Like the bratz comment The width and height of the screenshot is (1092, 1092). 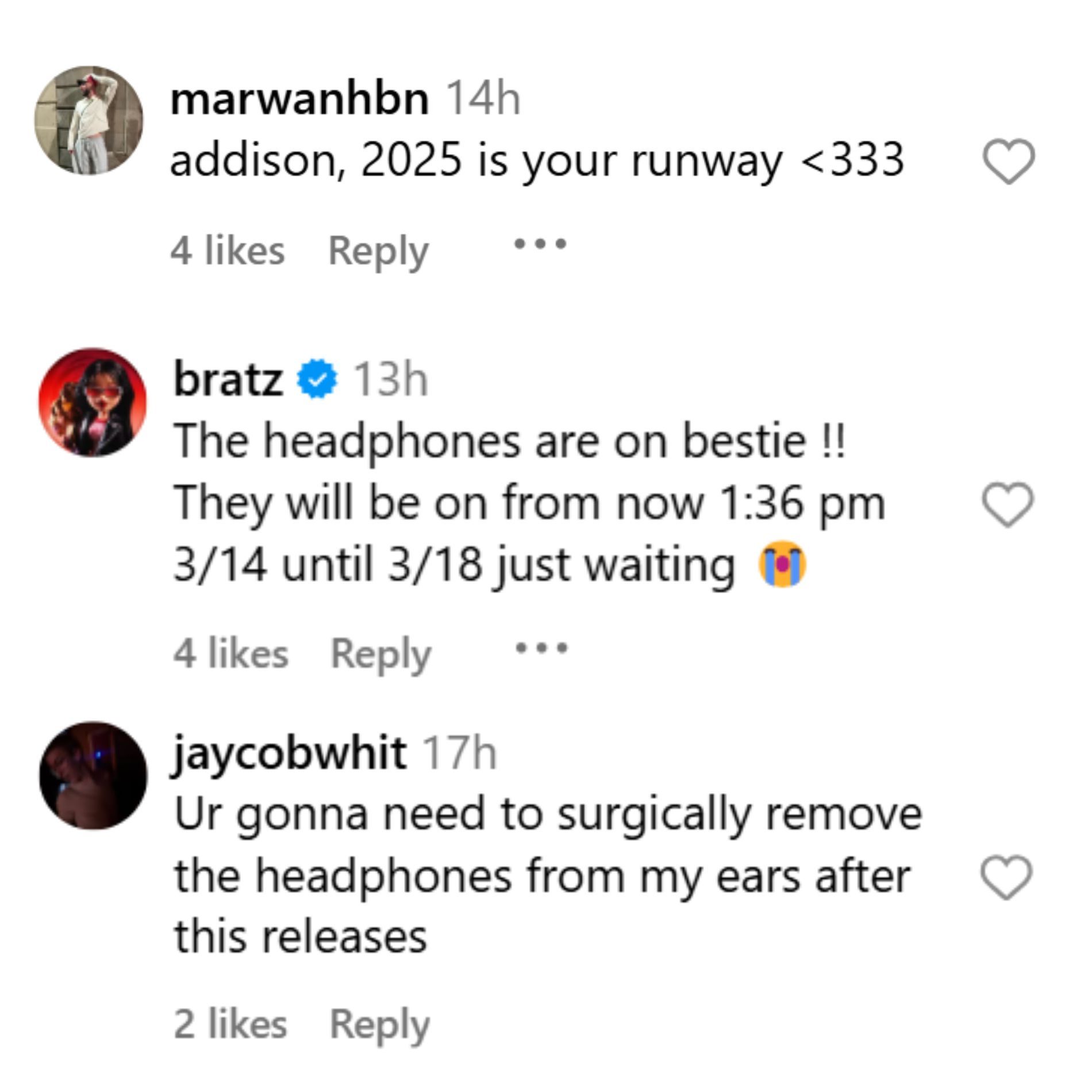[x=1008, y=505]
